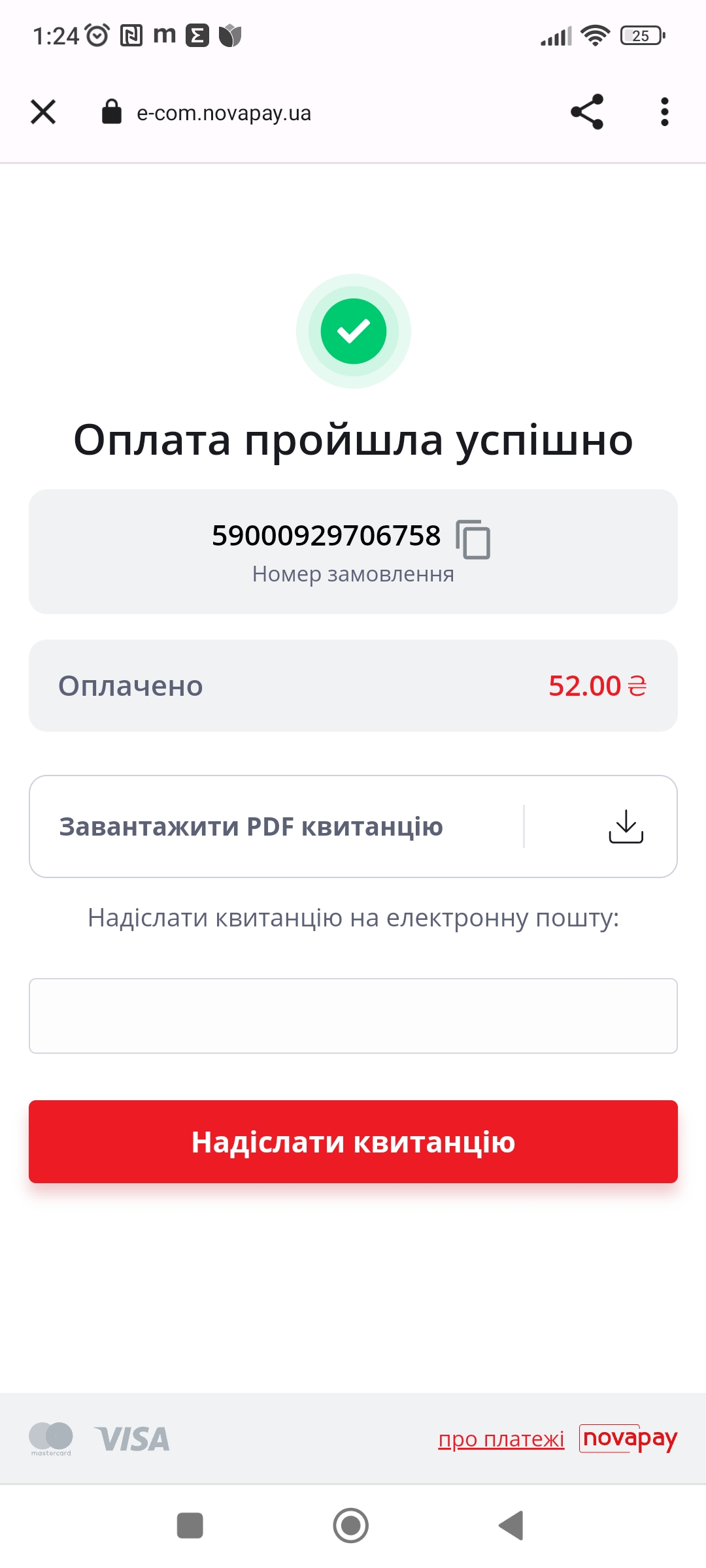Screen dimensions: 706x1568
Task: Copy the order number 59000929706758
Action: (x=473, y=539)
